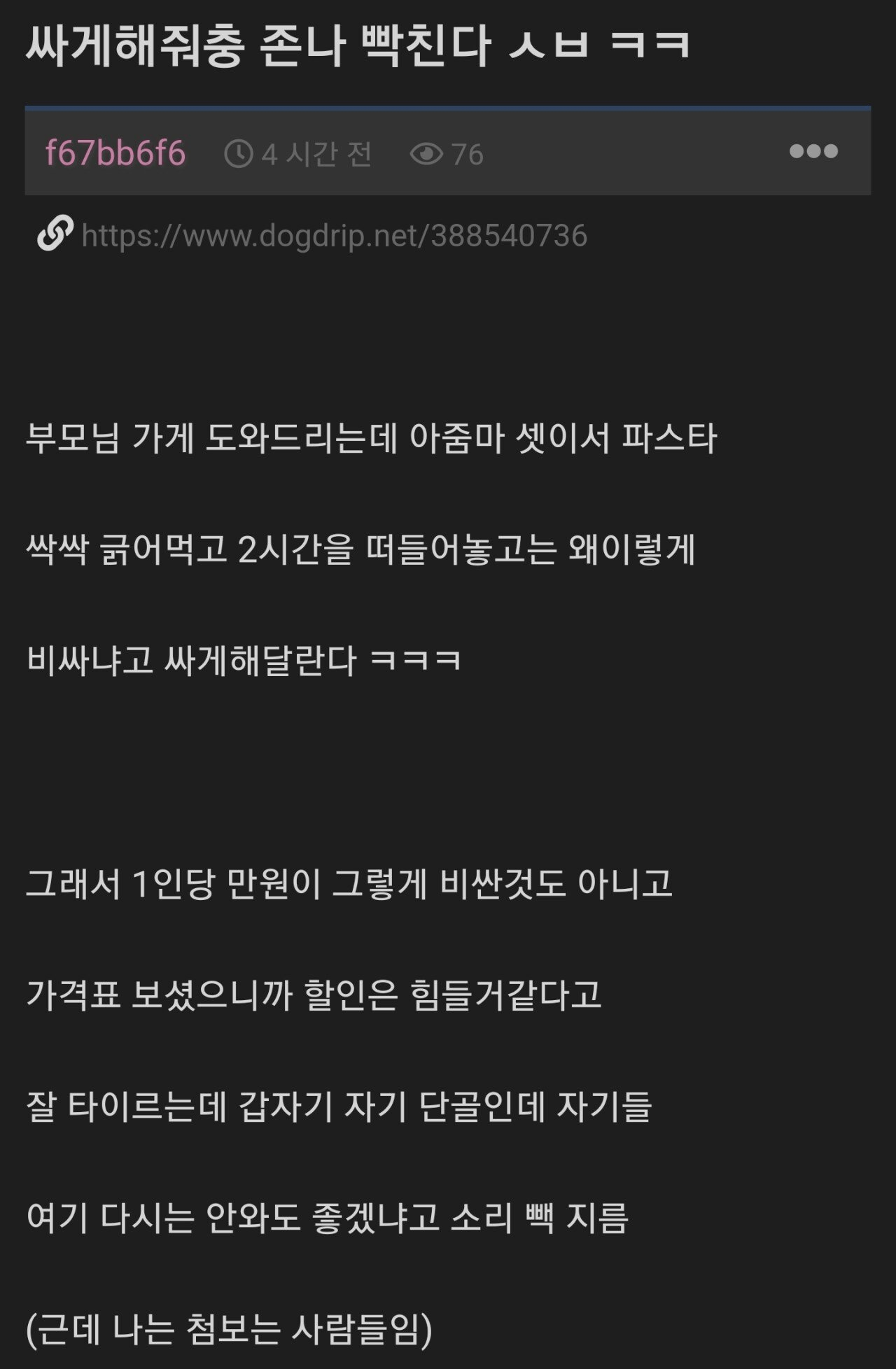Open the dogdrip.net post link
896x1369 pixels.
point(334,236)
